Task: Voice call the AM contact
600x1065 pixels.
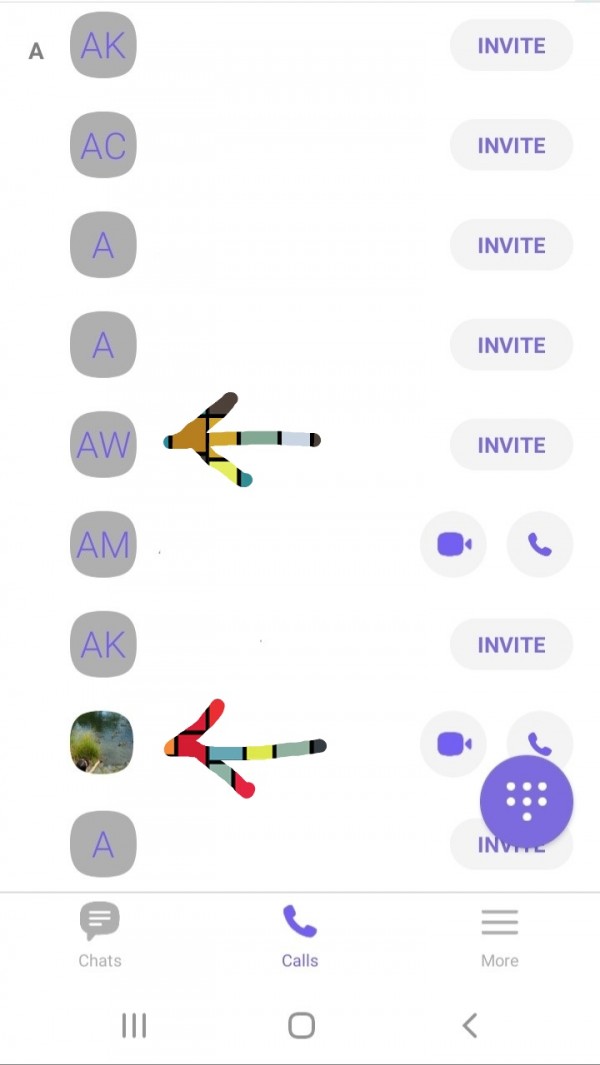Action: [540, 545]
